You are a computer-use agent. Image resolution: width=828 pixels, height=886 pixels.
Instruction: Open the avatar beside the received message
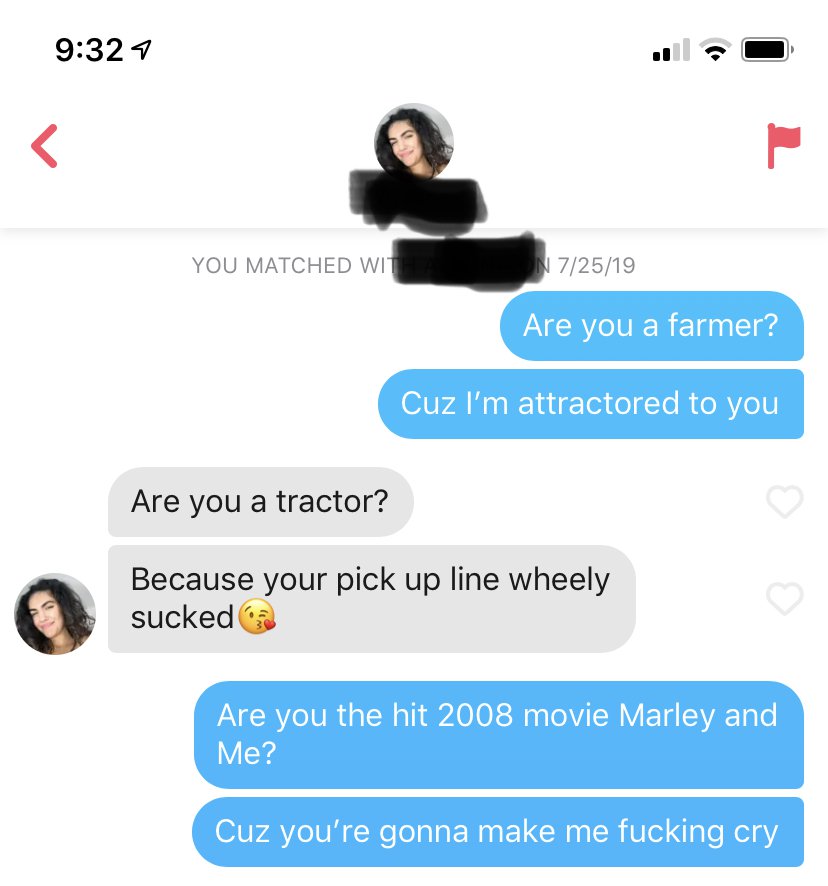(55, 614)
